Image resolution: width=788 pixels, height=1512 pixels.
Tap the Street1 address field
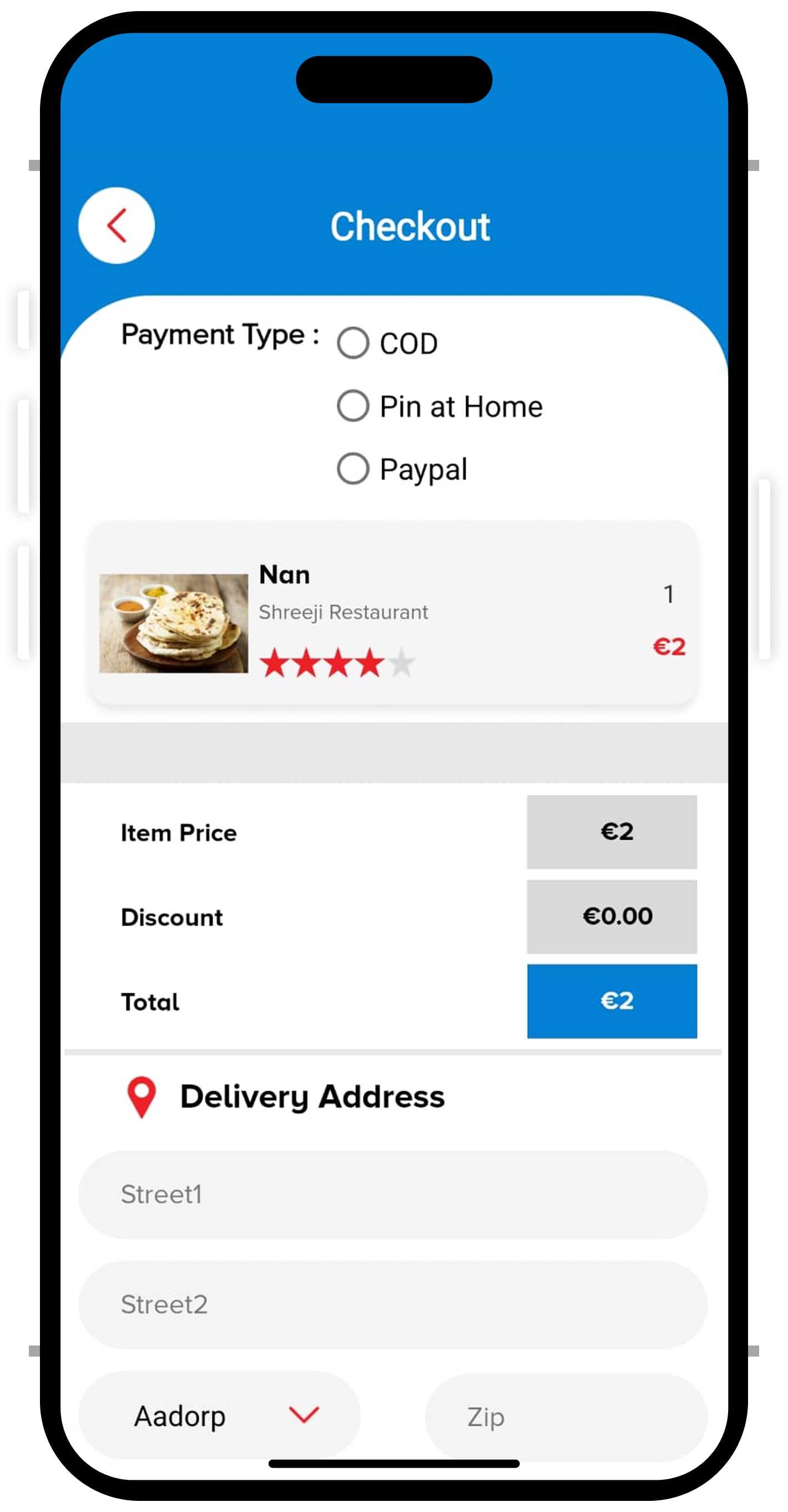392,1195
